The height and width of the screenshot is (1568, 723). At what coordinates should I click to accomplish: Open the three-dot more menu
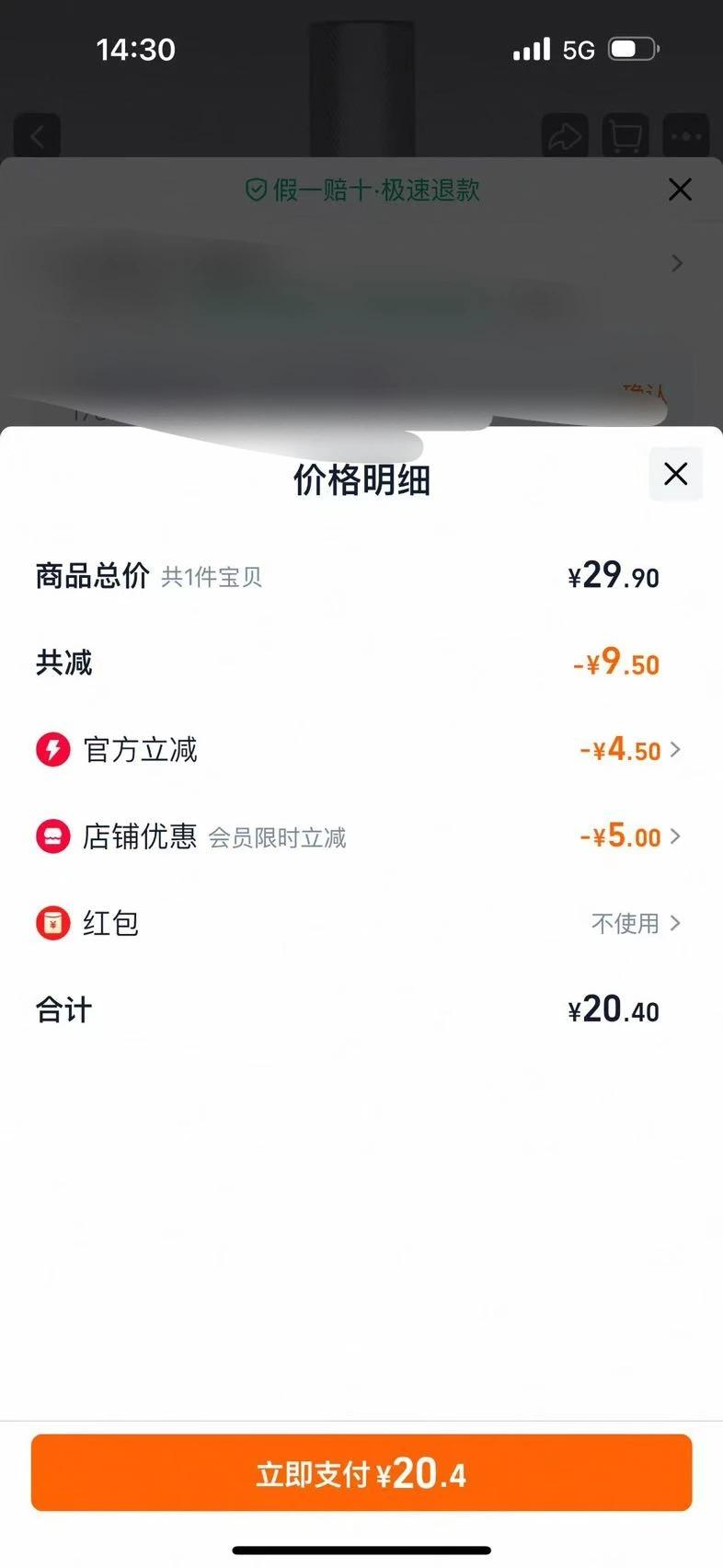[x=686, y=137]
